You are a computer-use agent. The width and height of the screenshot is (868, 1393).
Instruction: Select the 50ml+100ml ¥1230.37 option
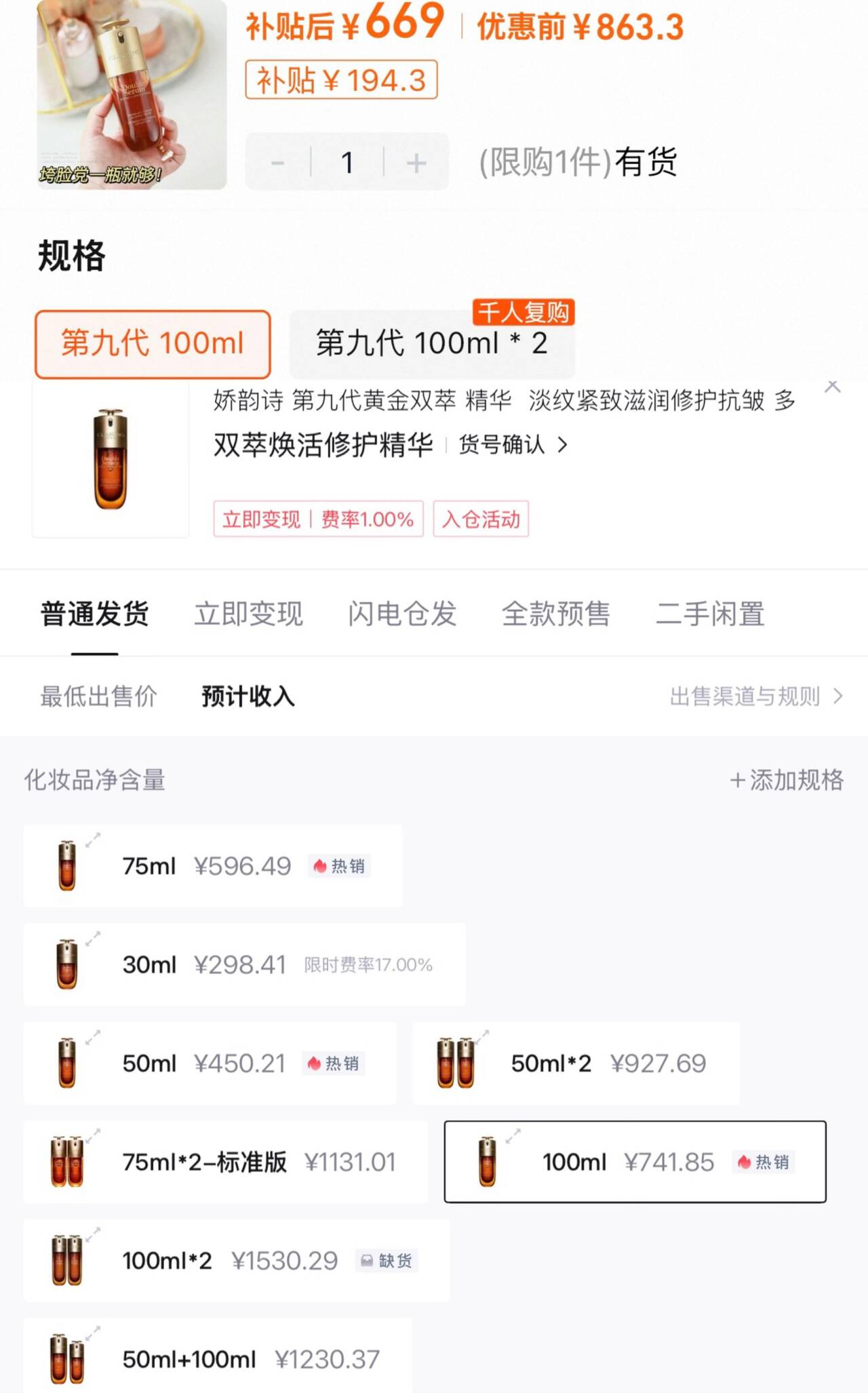pos(217,1359)
